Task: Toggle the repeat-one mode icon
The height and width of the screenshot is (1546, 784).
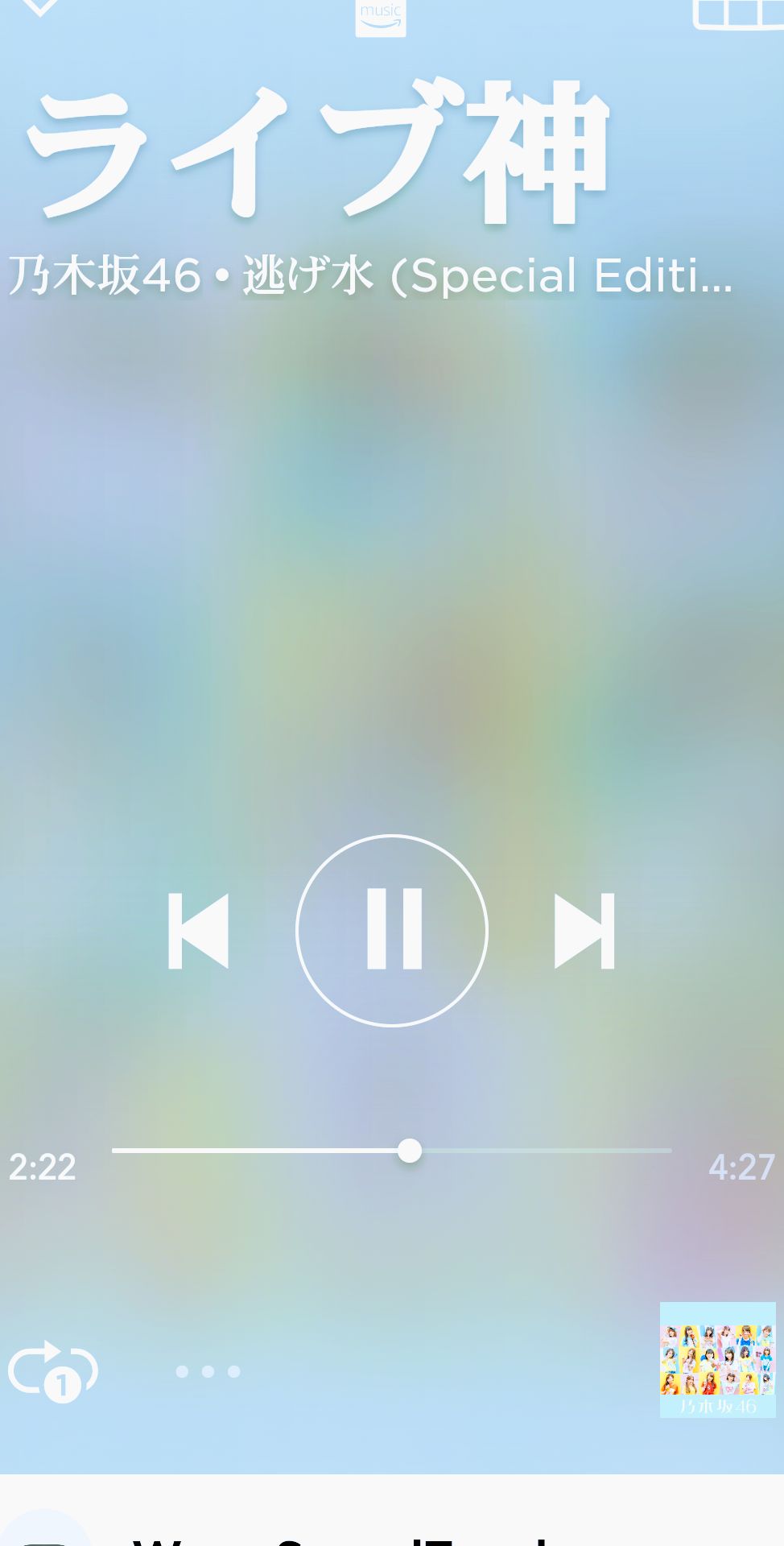Action: click(x=52, y=1370)
